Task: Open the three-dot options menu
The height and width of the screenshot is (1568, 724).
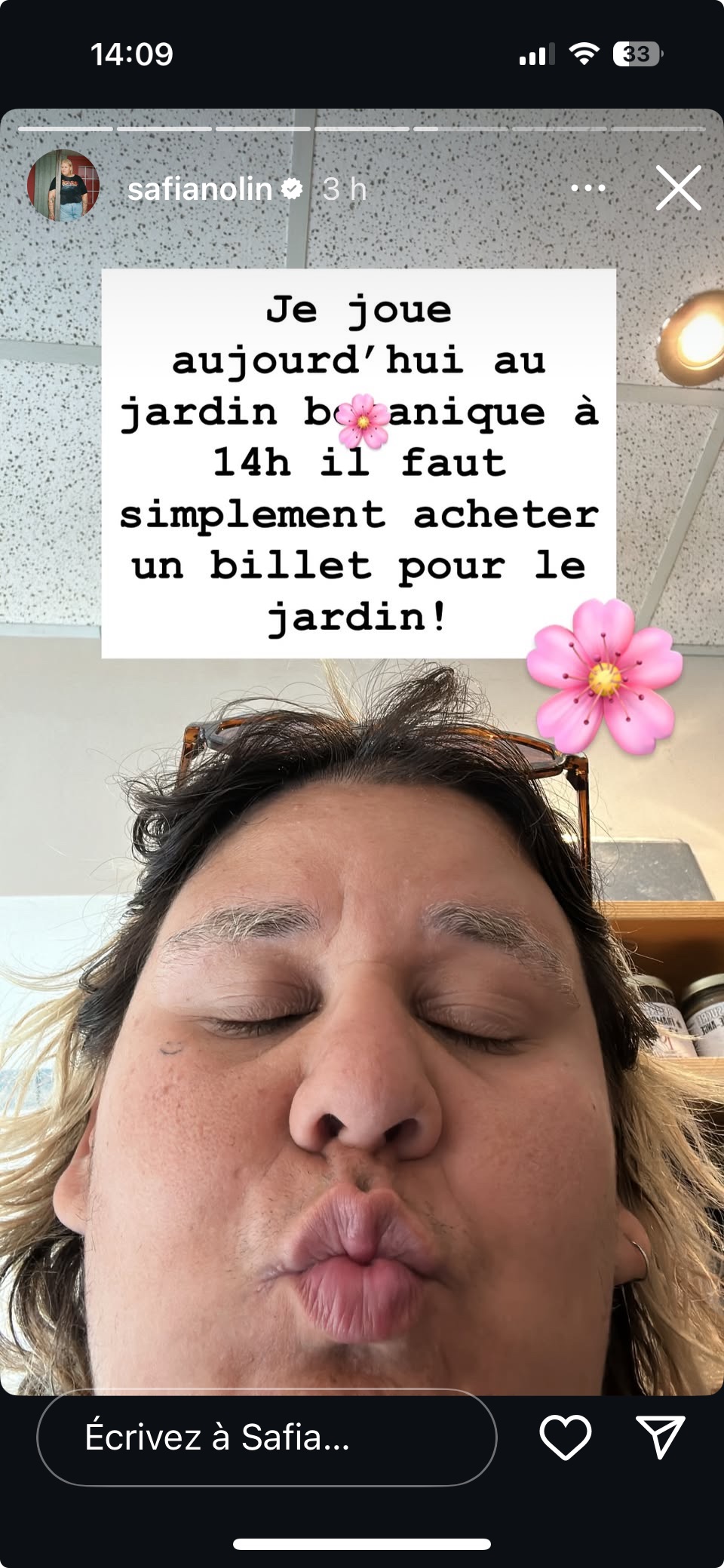Action: click(x=588, y=189)
